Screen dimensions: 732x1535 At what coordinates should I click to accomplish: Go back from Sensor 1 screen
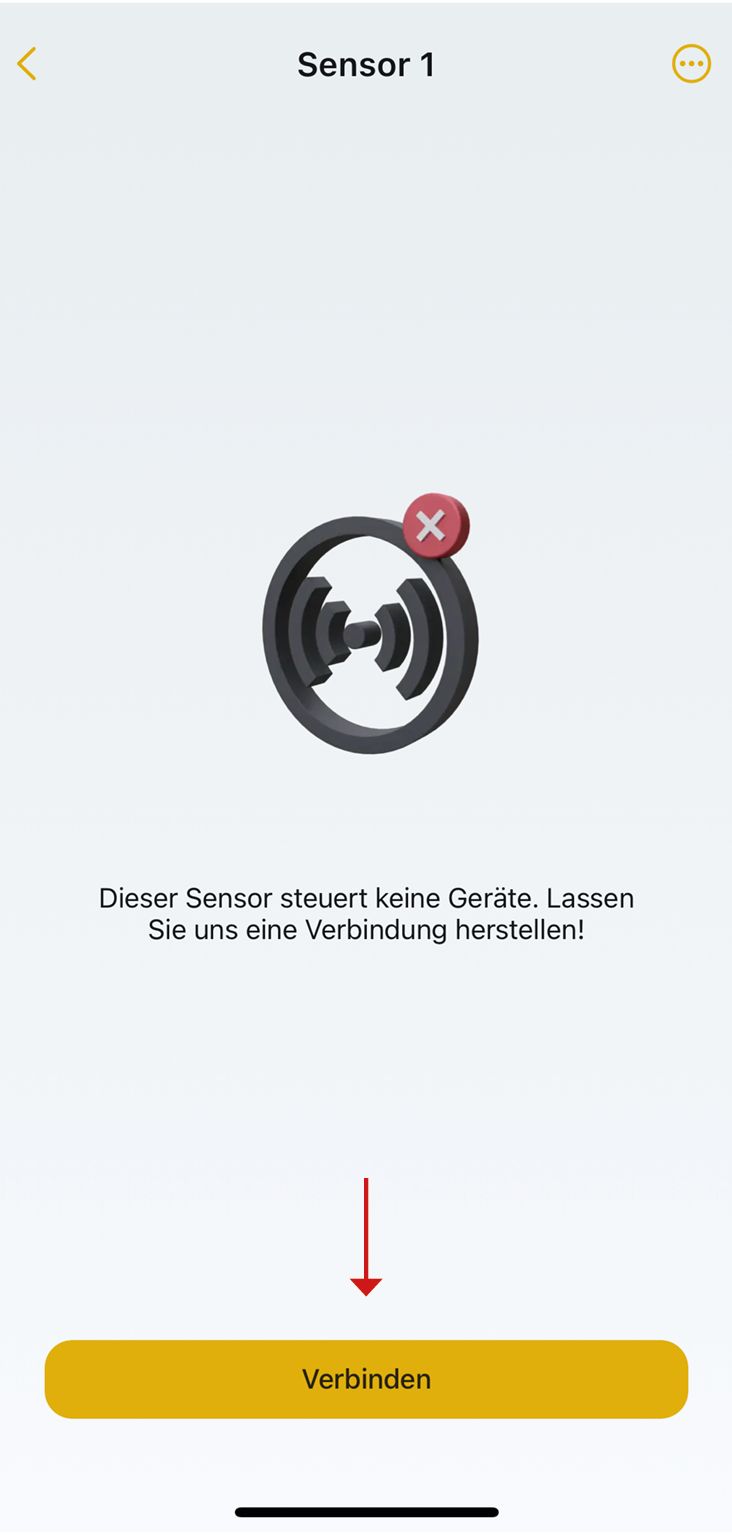click(x=27, y=65)
